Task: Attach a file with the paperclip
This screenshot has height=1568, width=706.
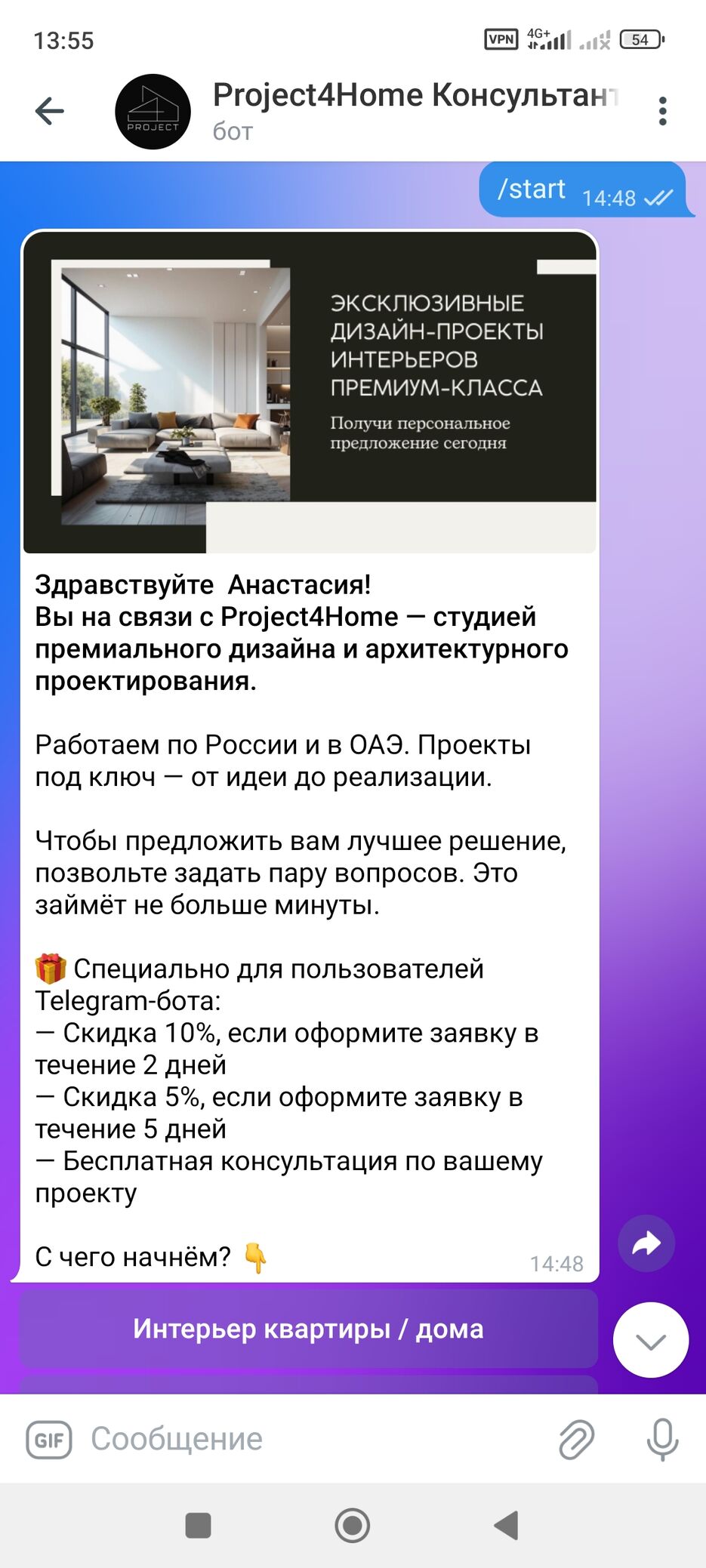Action: tap(576, 1440)
